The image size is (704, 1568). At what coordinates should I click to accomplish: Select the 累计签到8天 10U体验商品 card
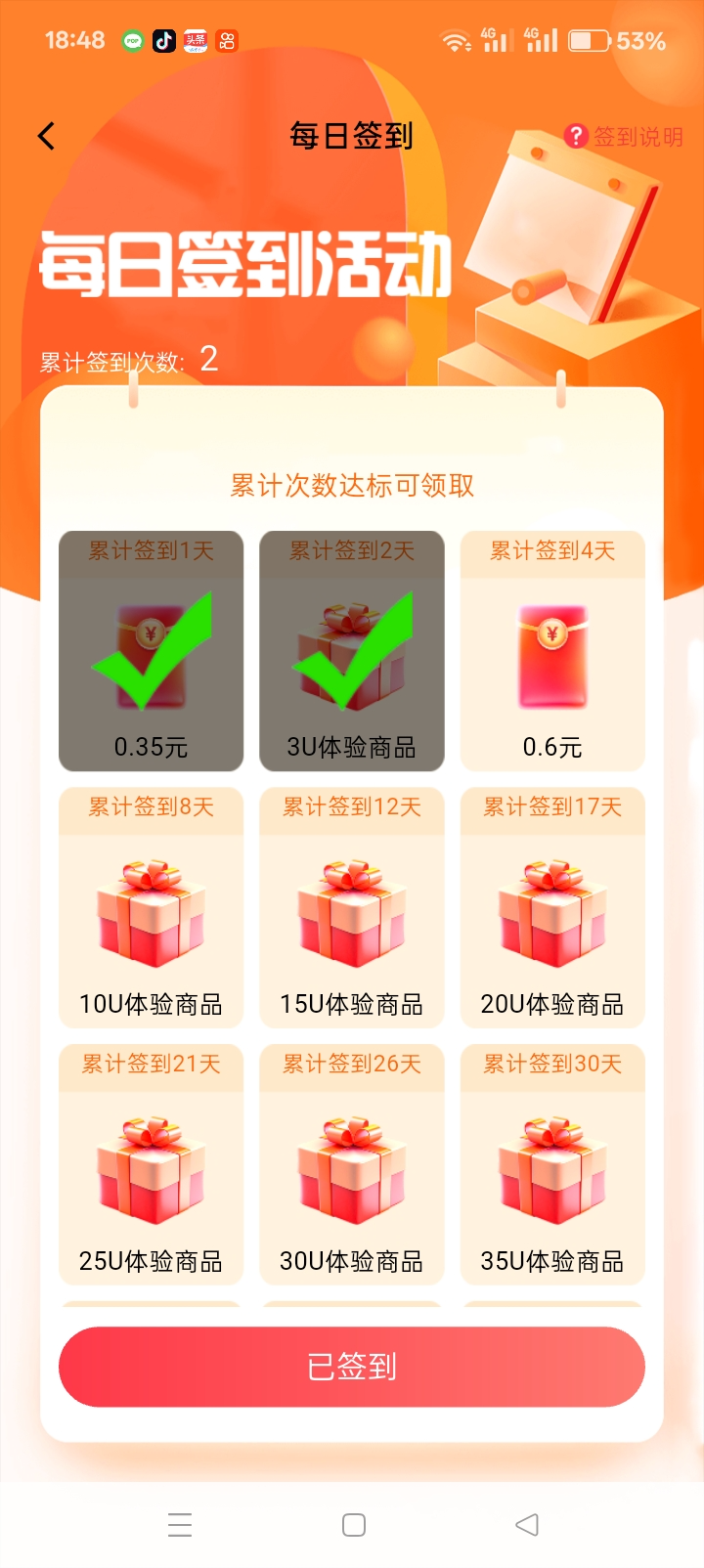pos(151,908)
